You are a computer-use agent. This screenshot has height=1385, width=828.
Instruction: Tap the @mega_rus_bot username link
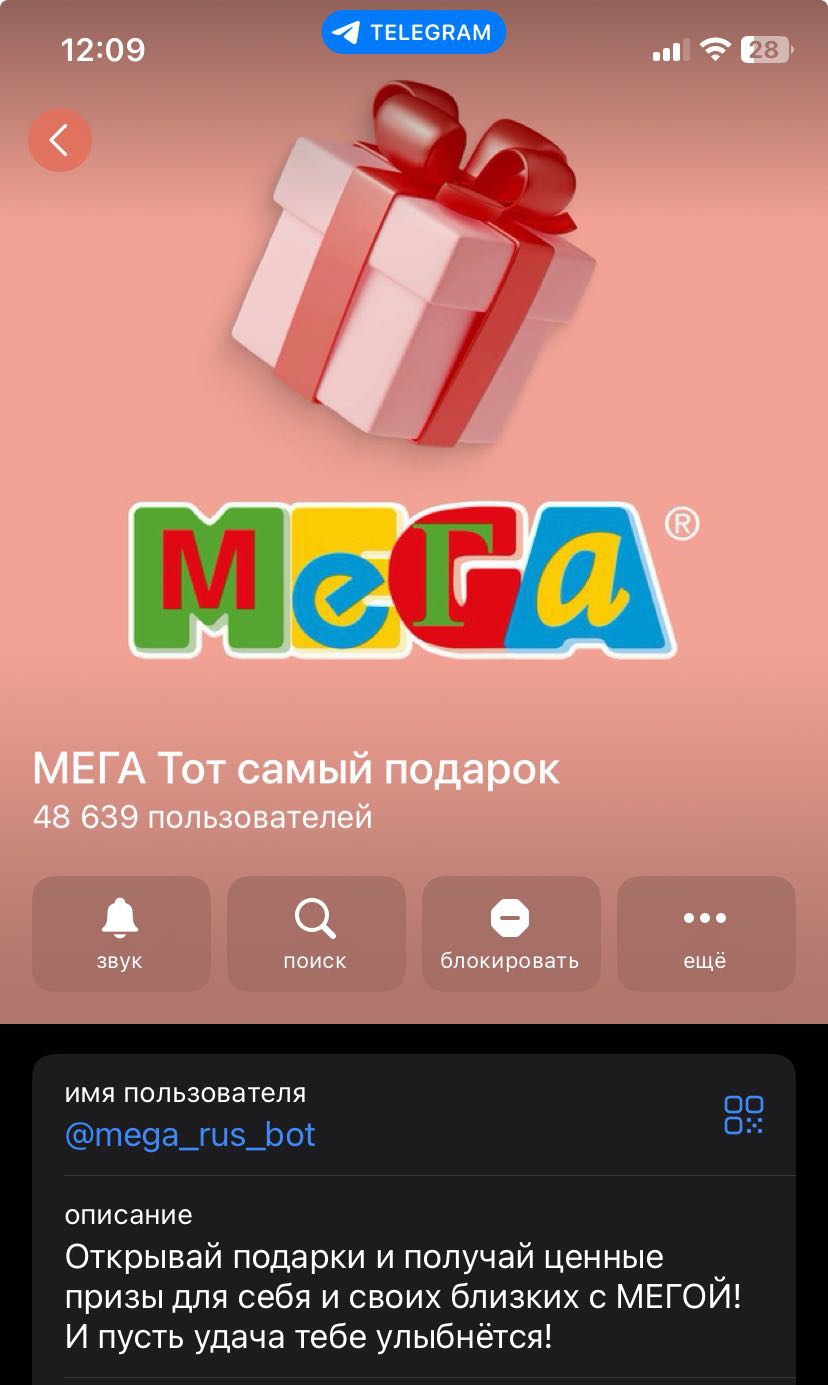(190, 1135)
